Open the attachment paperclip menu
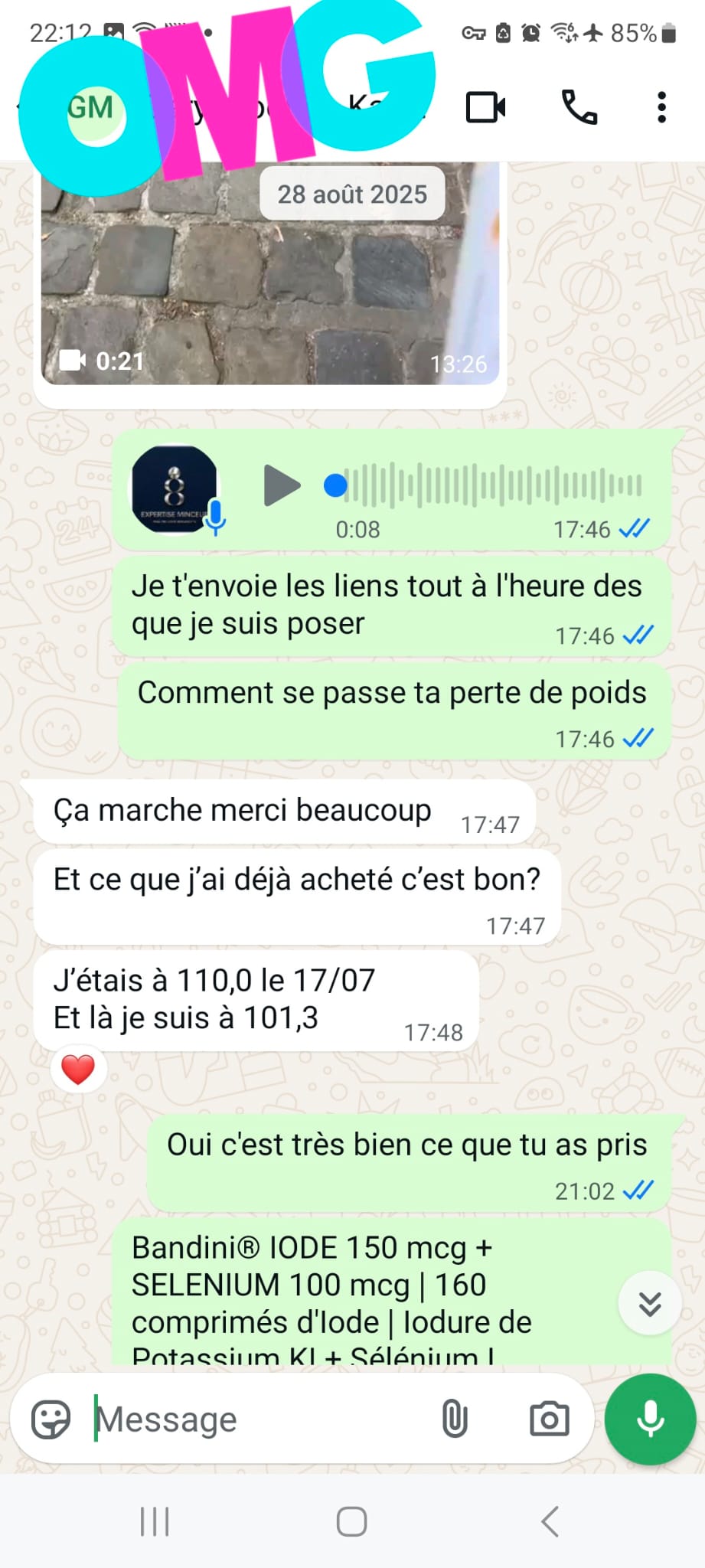This screenshot has width=705, height=1568. [x=454, y=1419]
